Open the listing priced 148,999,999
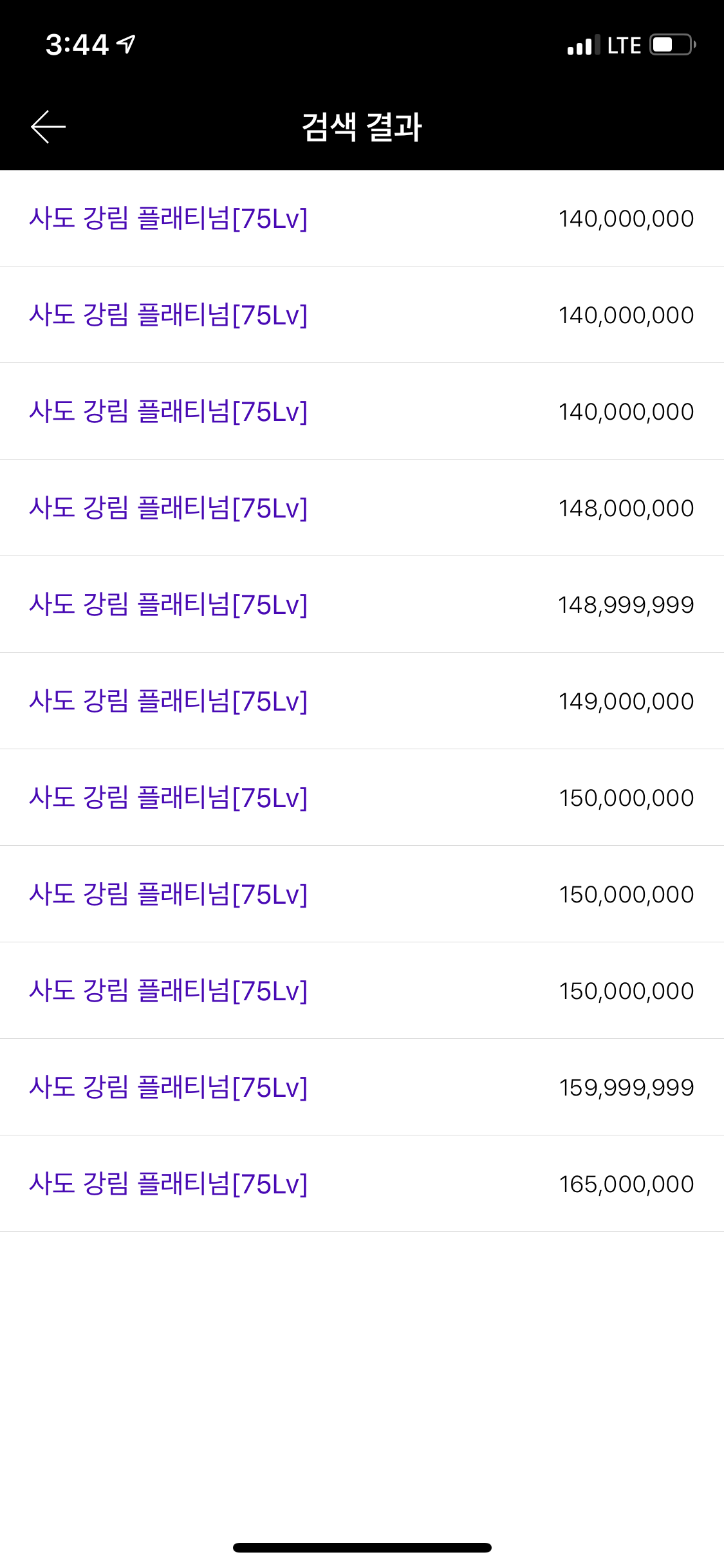Image resolution: width=724 pixels, height=1568 pixels. click(x=362, y=604)
